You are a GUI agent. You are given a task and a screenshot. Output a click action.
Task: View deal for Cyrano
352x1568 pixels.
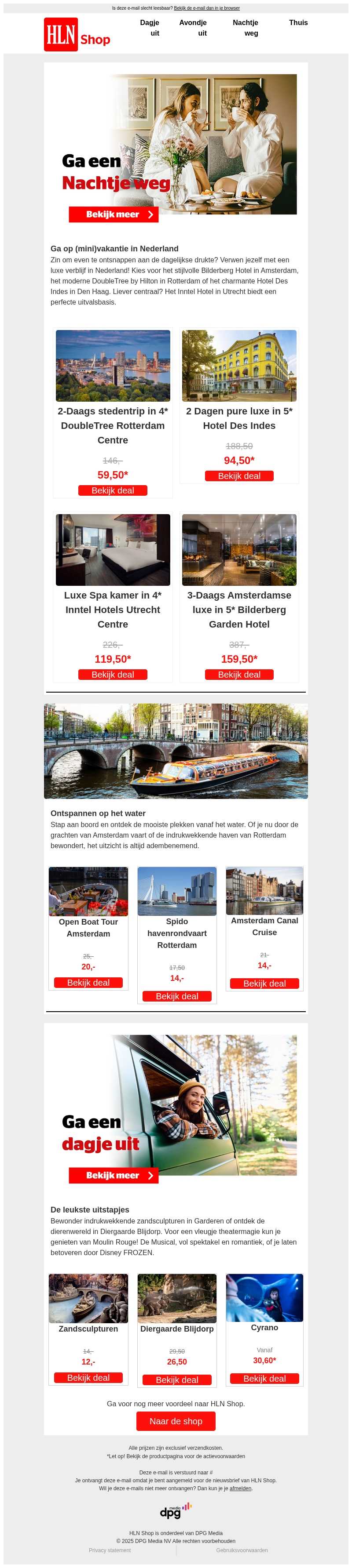(x=264, y=1379)
